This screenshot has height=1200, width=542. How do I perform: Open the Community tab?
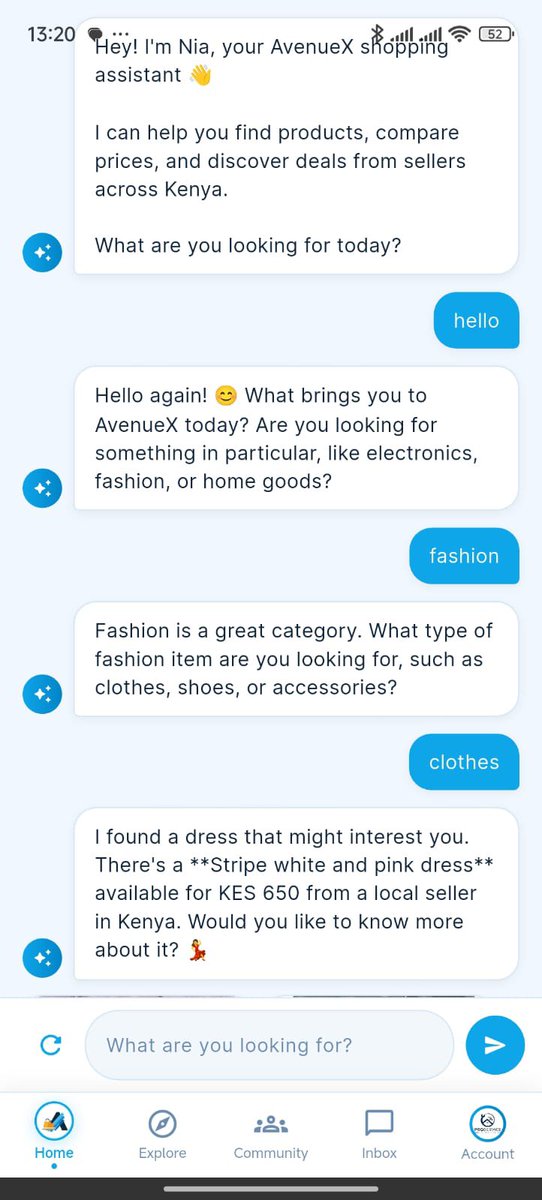(271, 1135)
